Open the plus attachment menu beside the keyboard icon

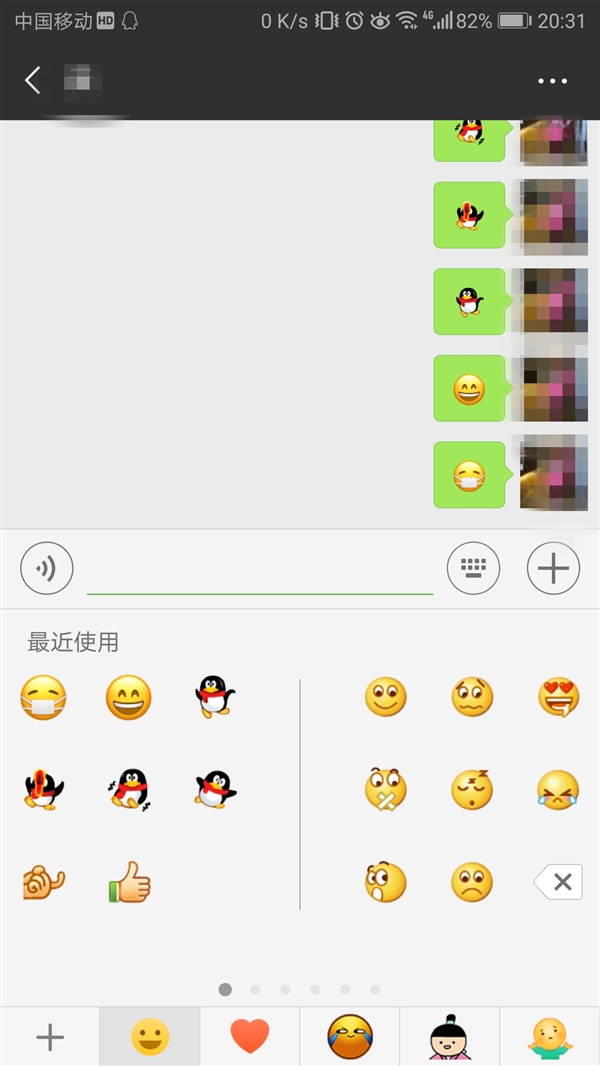pos(553,569)
